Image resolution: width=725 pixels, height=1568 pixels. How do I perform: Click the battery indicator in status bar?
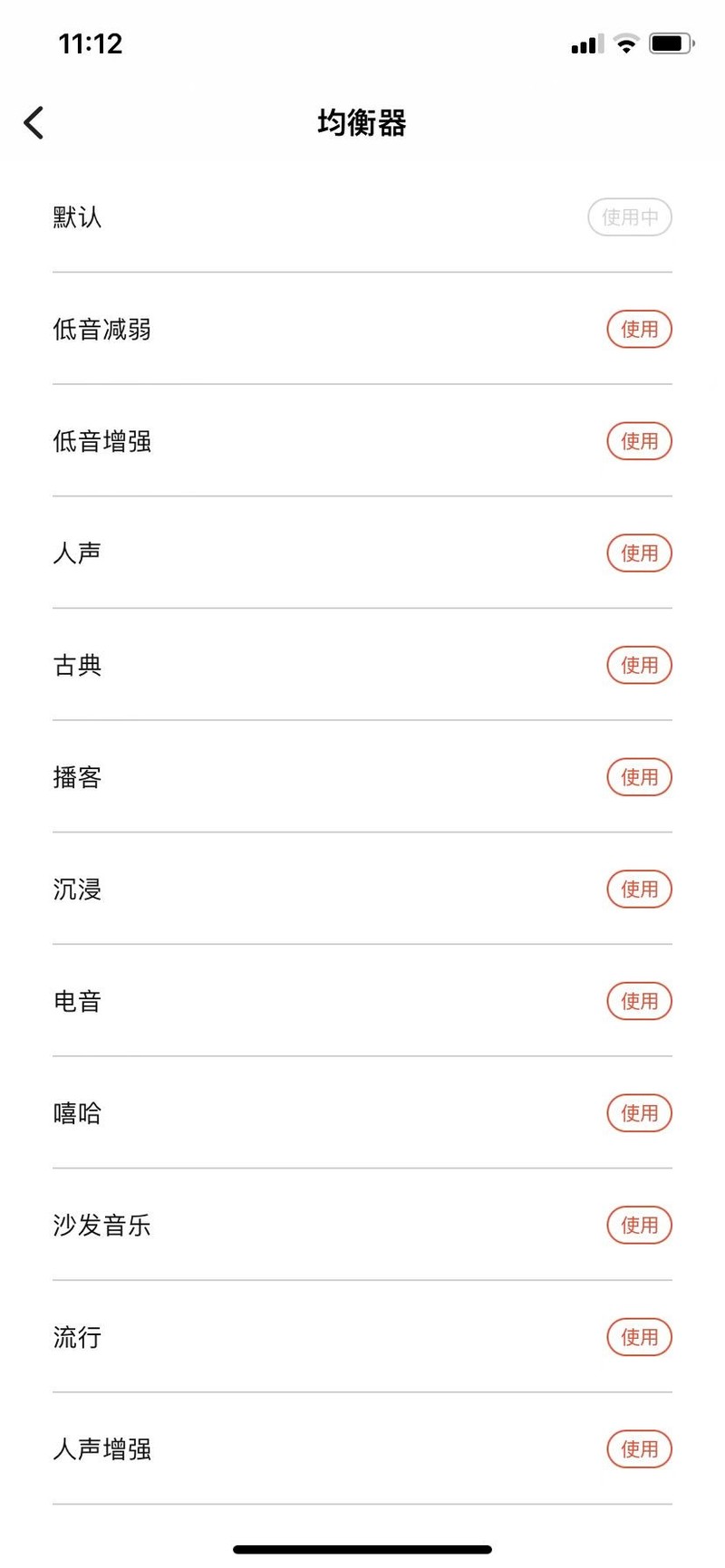(x=671, y=42)
